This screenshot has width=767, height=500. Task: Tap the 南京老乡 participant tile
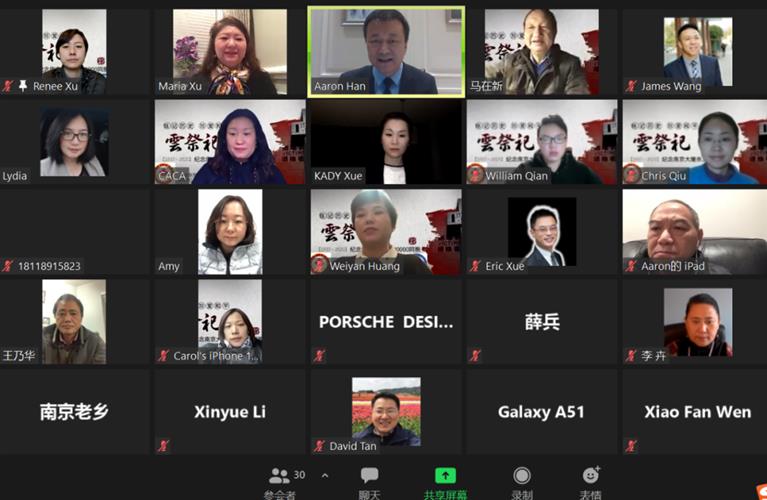[x=74, y=412]
